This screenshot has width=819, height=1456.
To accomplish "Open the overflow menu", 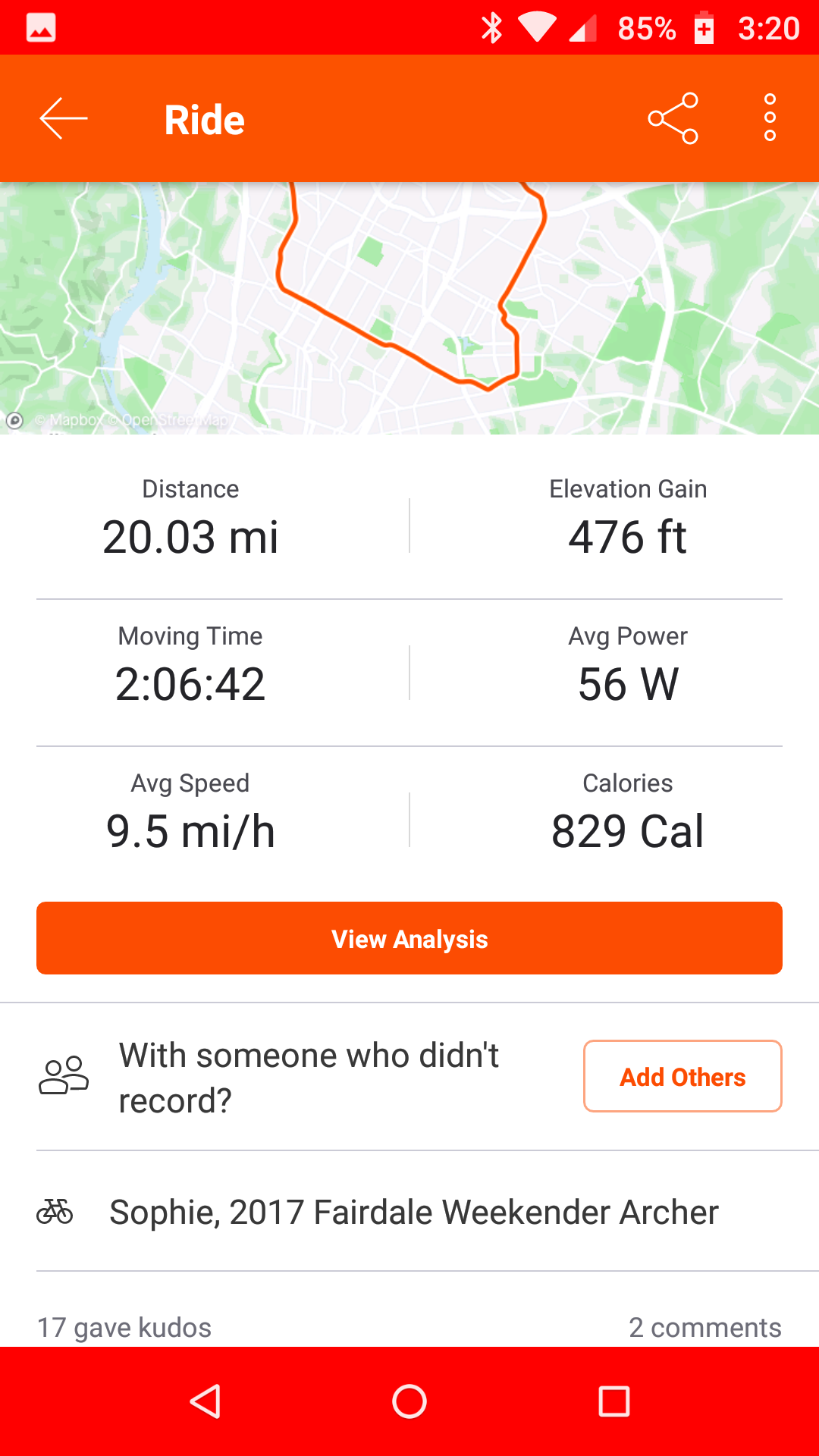I will pos(770,119).
